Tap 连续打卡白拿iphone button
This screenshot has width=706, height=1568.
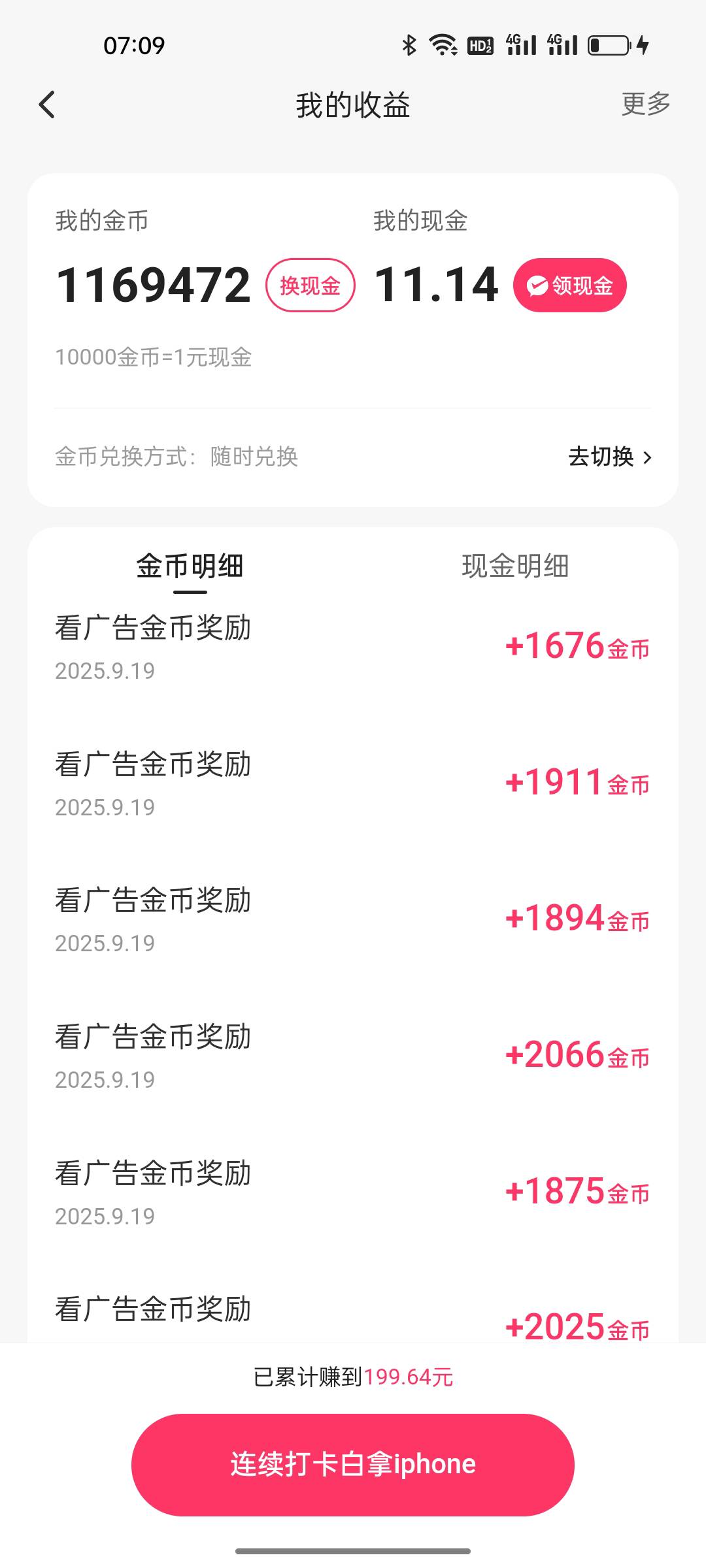tap(353, 1464)
